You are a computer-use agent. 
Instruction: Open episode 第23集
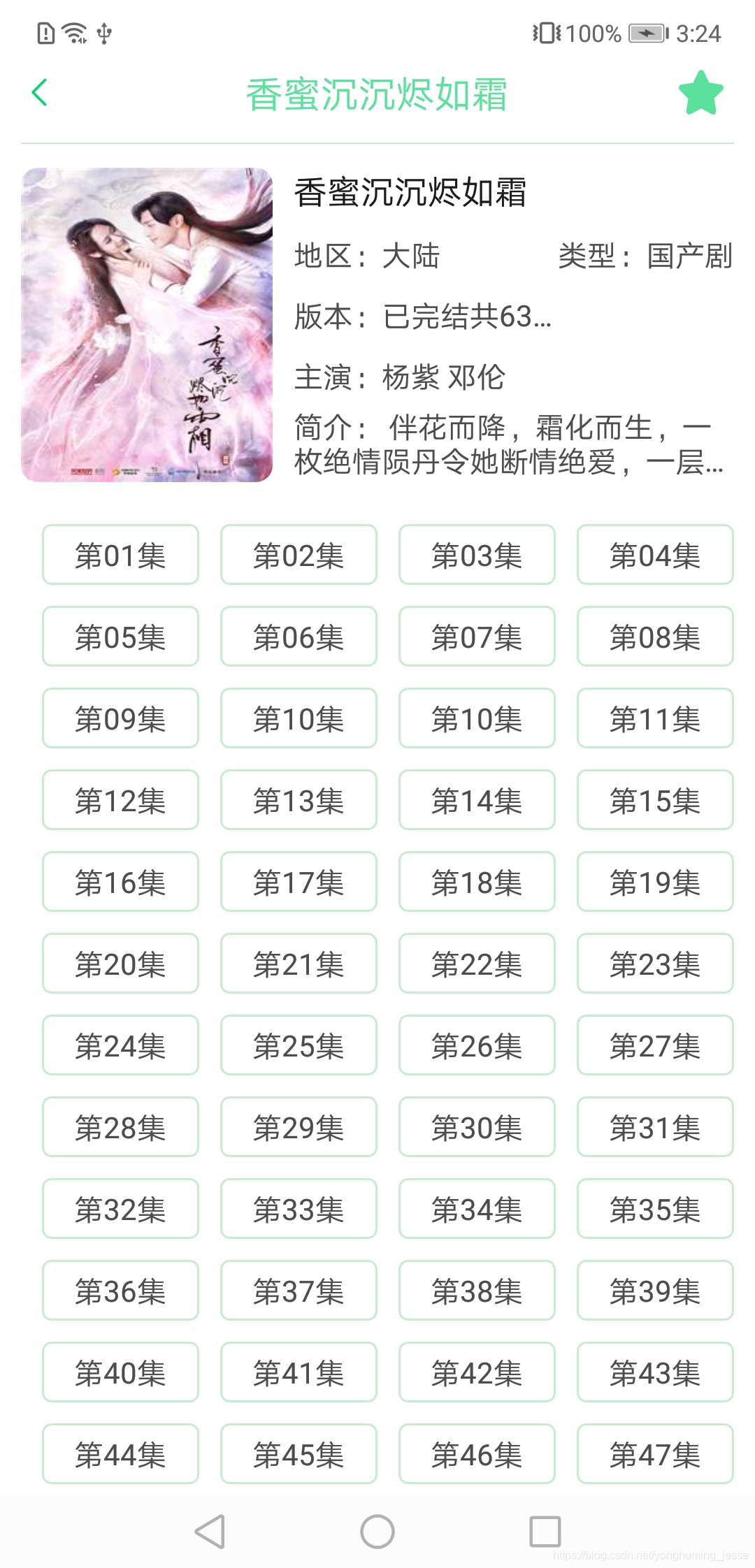(654, 964)
